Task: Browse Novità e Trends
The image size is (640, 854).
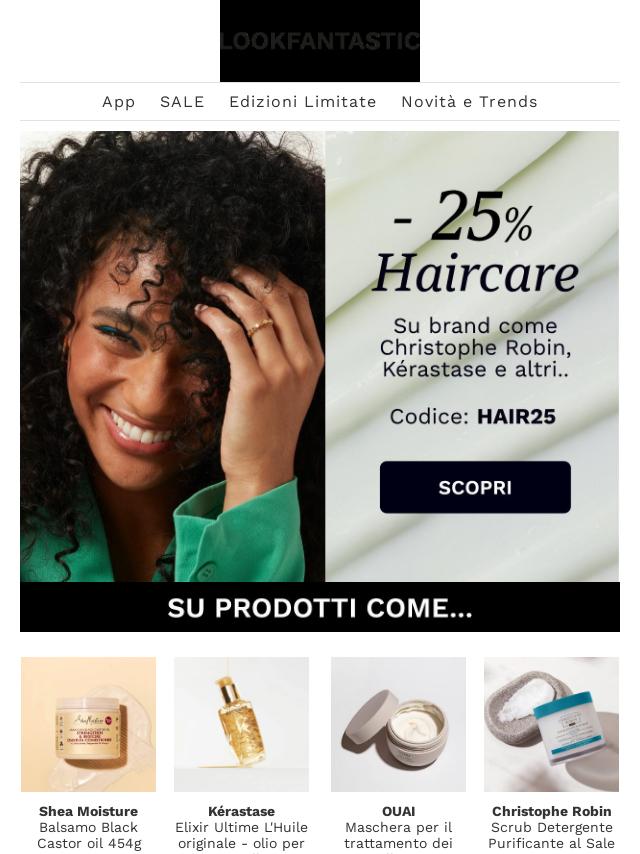Action: point(469,102)
